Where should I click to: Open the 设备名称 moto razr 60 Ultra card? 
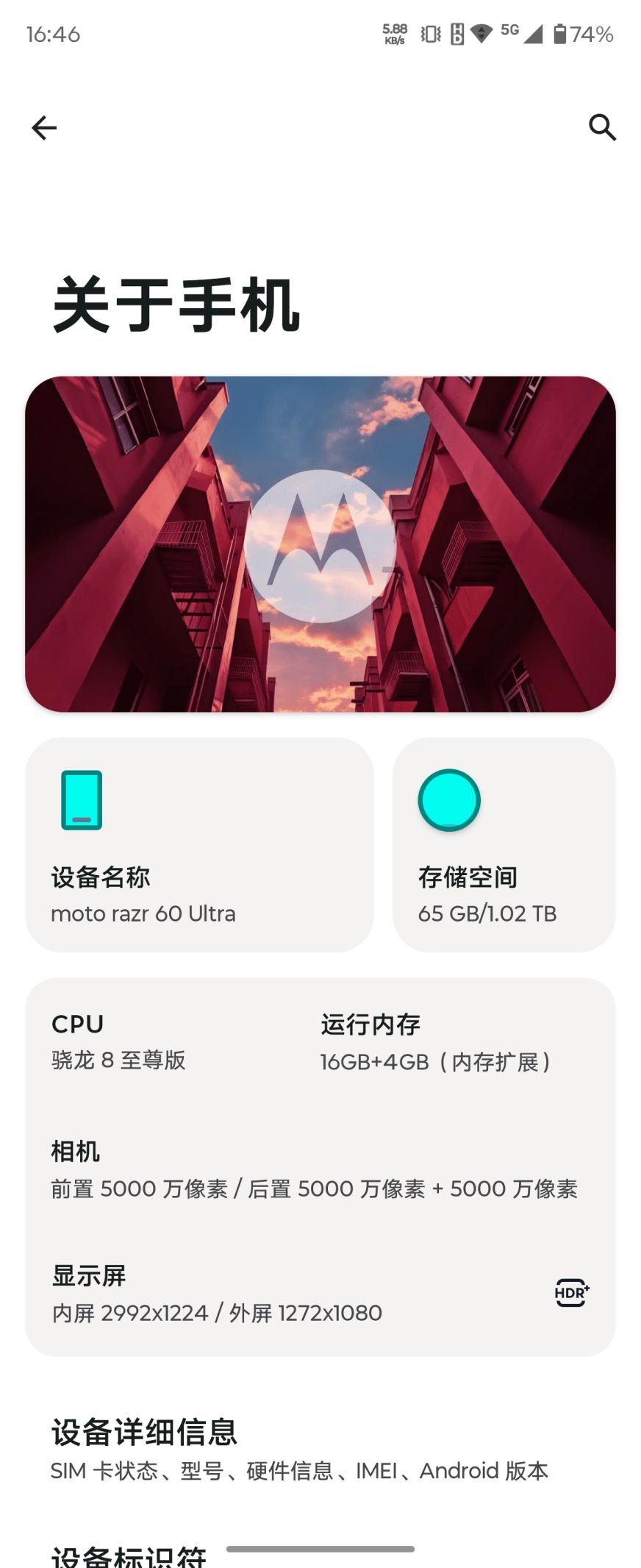[x=199, y=844]
